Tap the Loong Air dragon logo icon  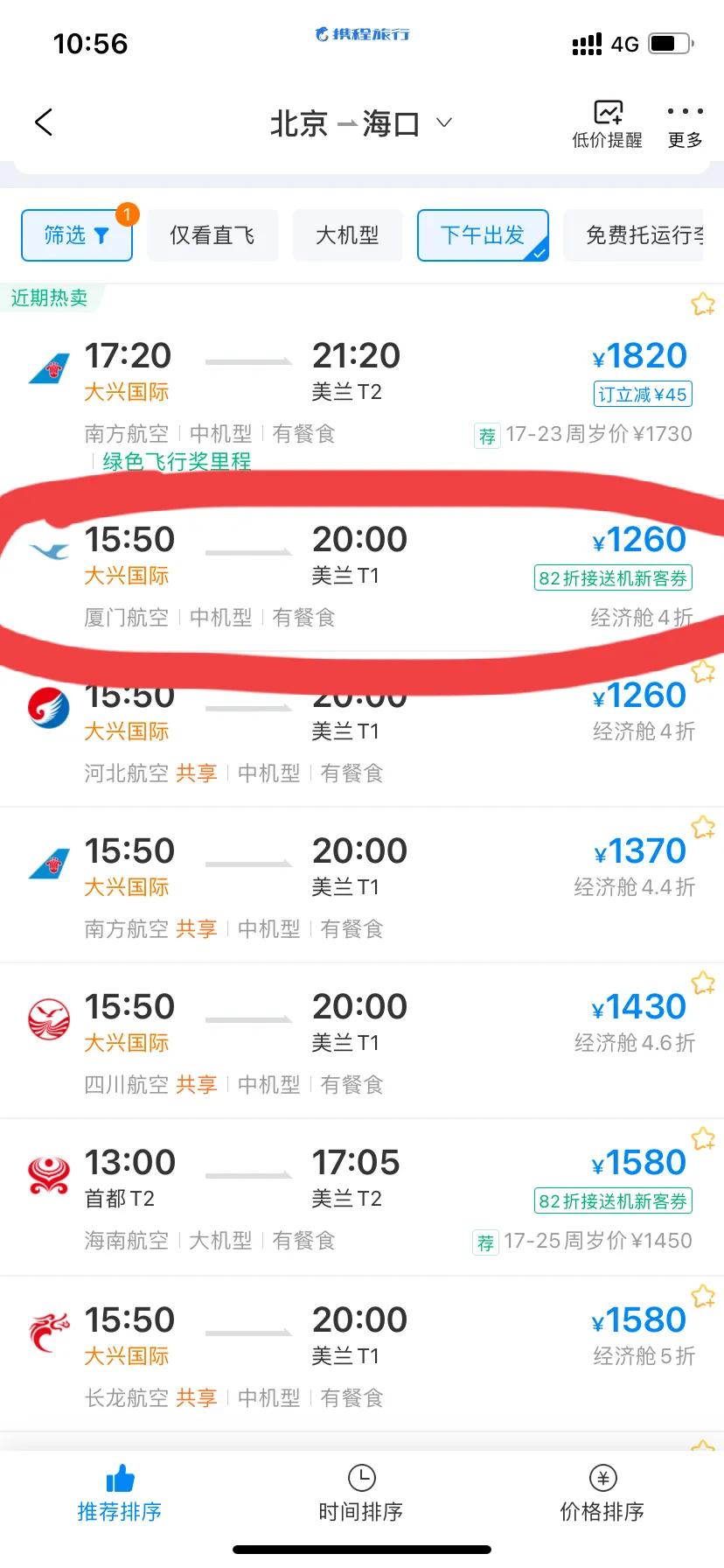tap(48, 1332)
